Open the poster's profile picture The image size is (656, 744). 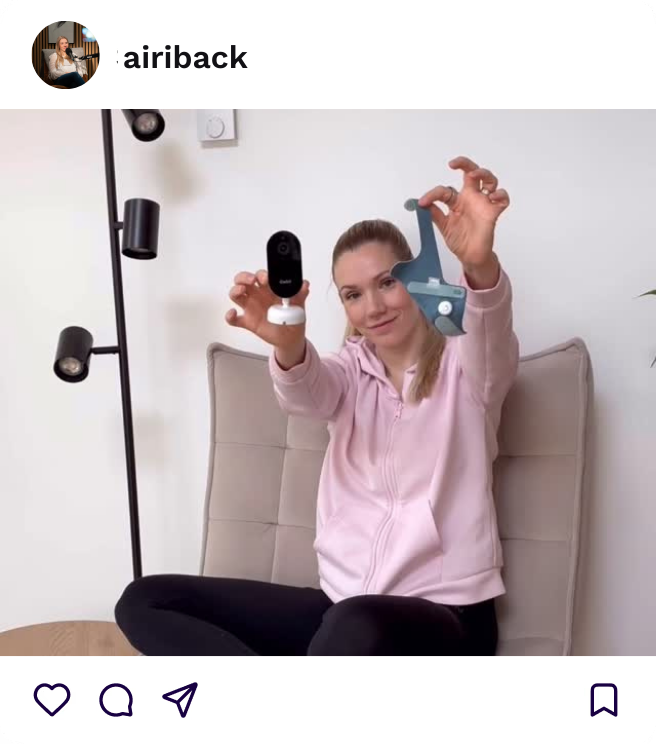(x=66, y=55)
